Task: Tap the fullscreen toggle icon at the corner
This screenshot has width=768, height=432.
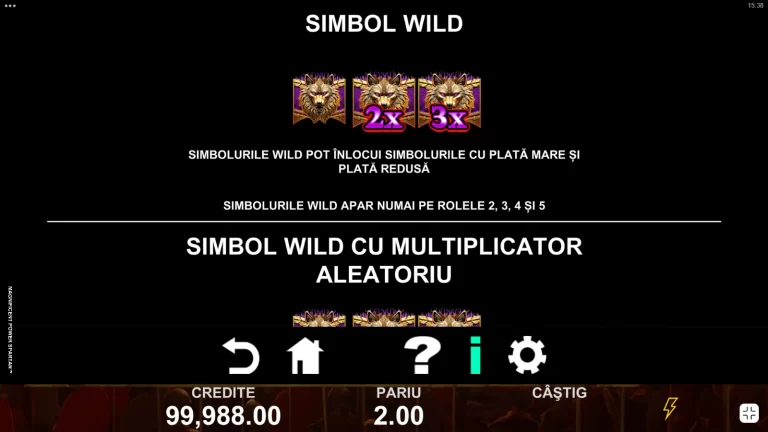Action: (x=749, y=413)
